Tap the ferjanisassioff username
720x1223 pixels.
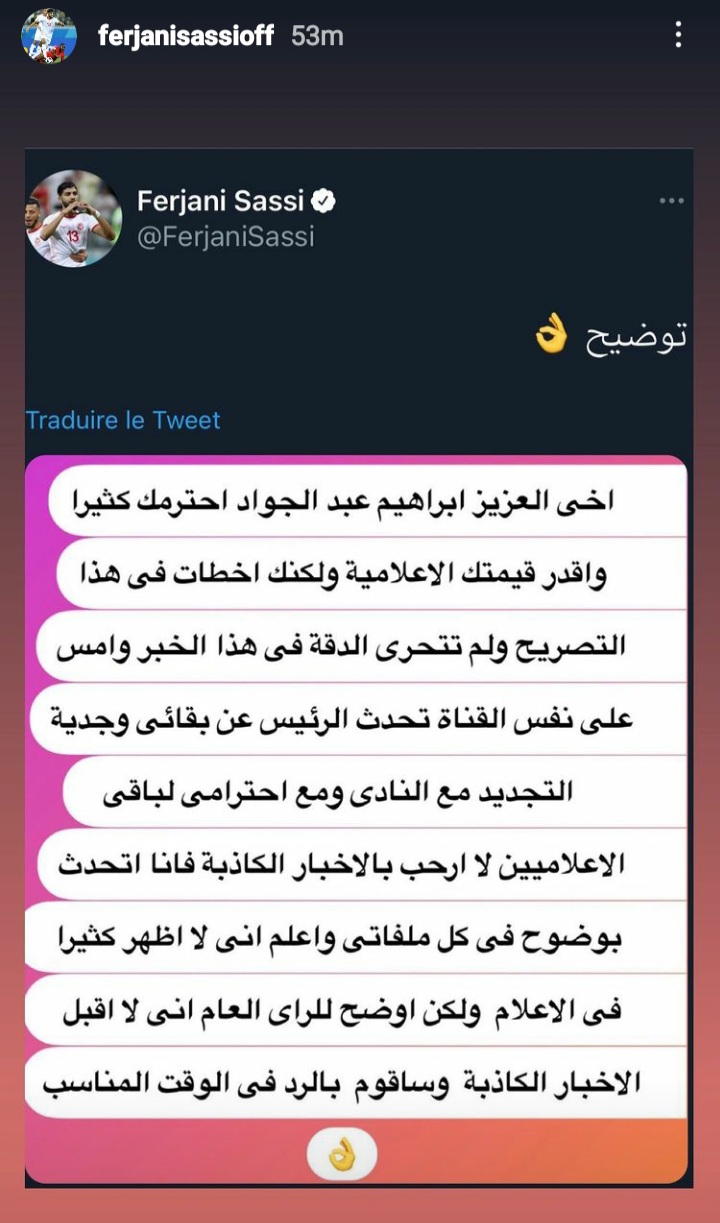coord(186,36)
